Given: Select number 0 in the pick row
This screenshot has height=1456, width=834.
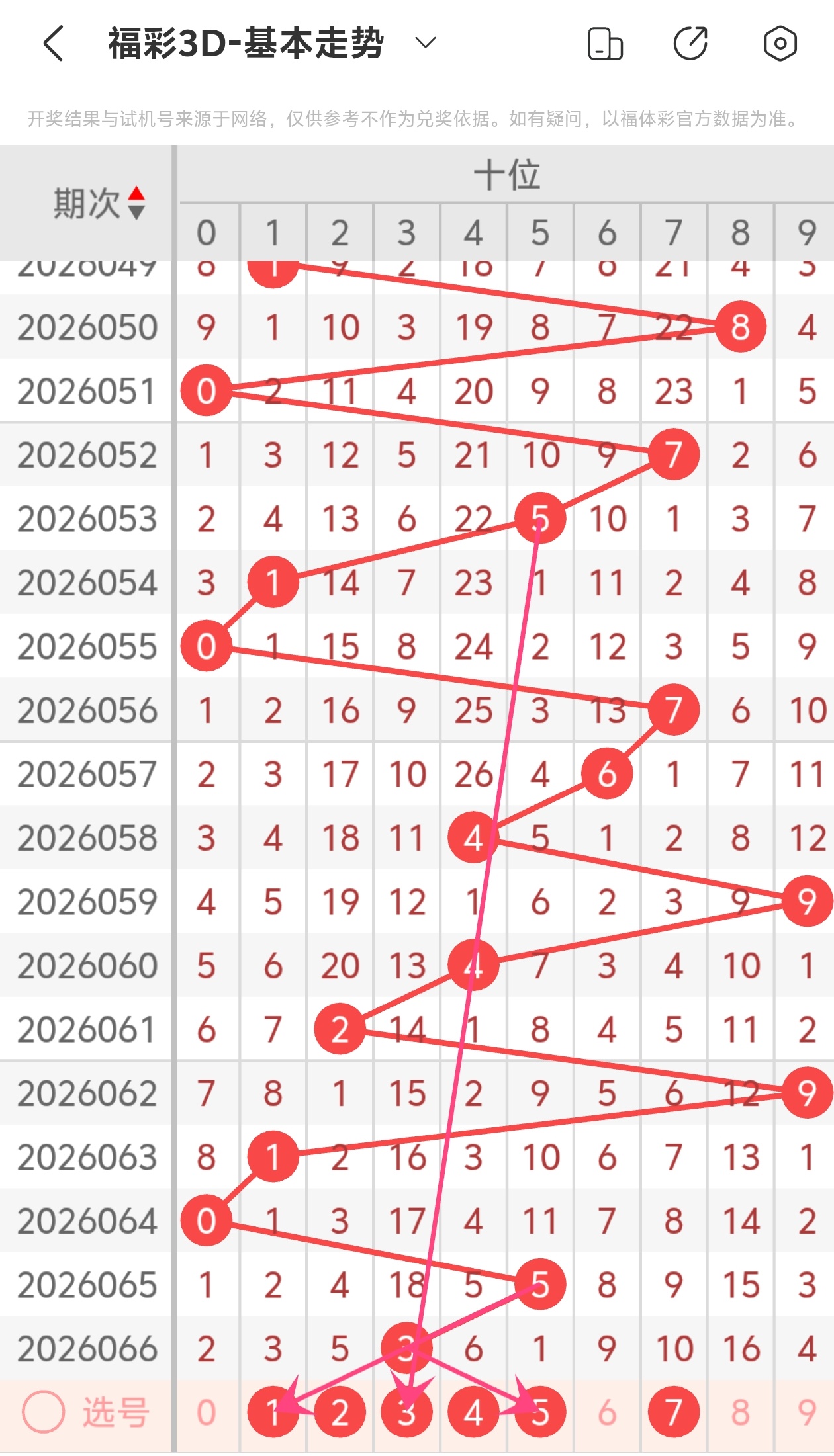Looking at the screenshot, I should pyautogui.click(x=206, y=1412).
